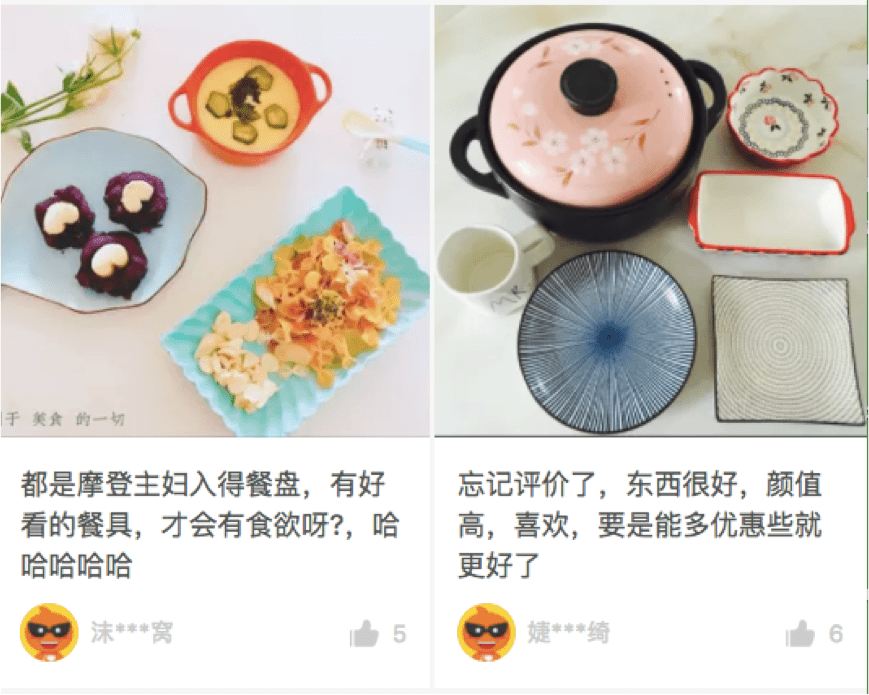869x695 pixels.
Task: Like the review by 婕***绮
Action: 801,633
